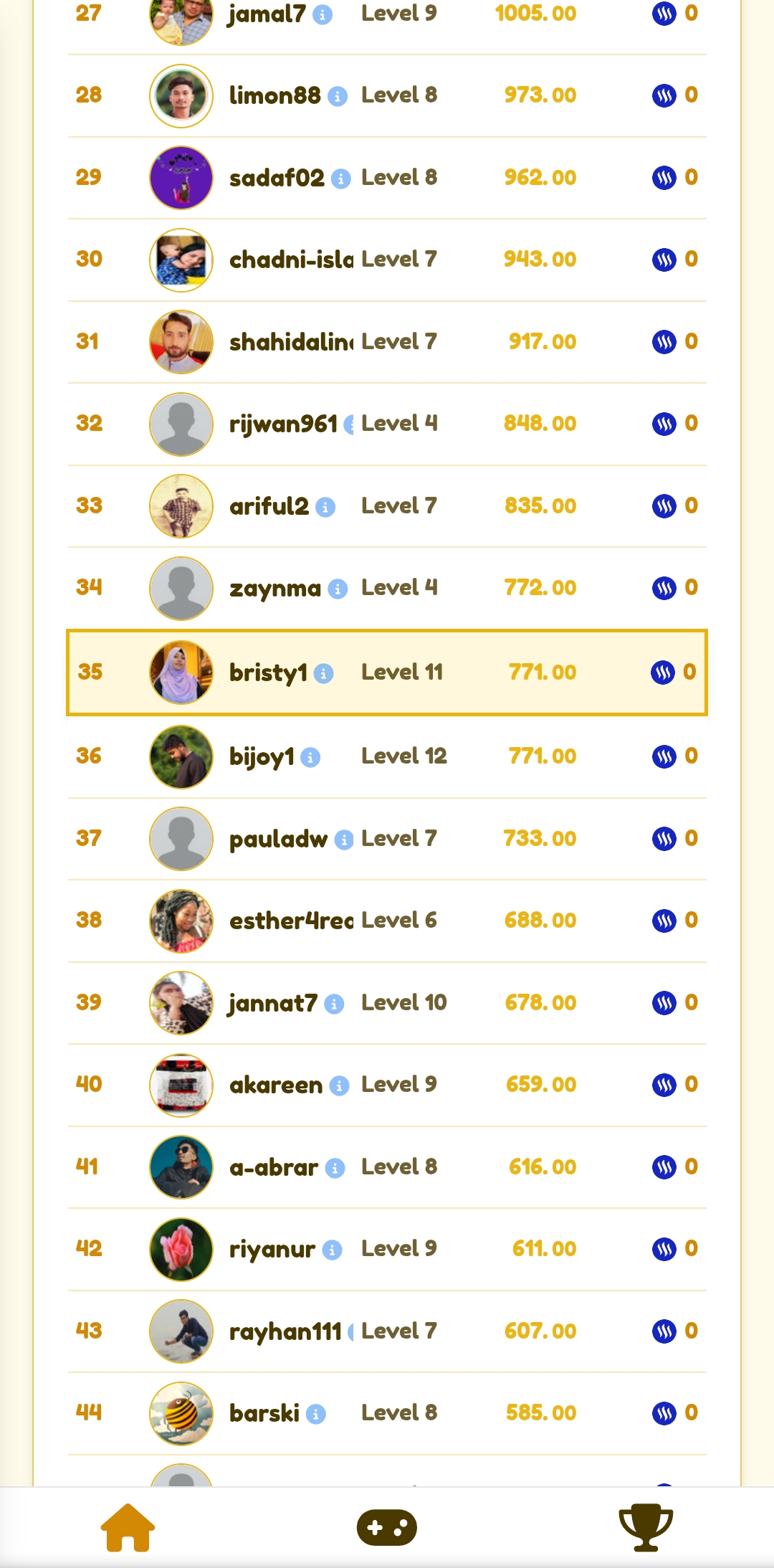Switch to the games controller tab
This screenshot has height=1568, width=774.
(x=387, y=1527)
